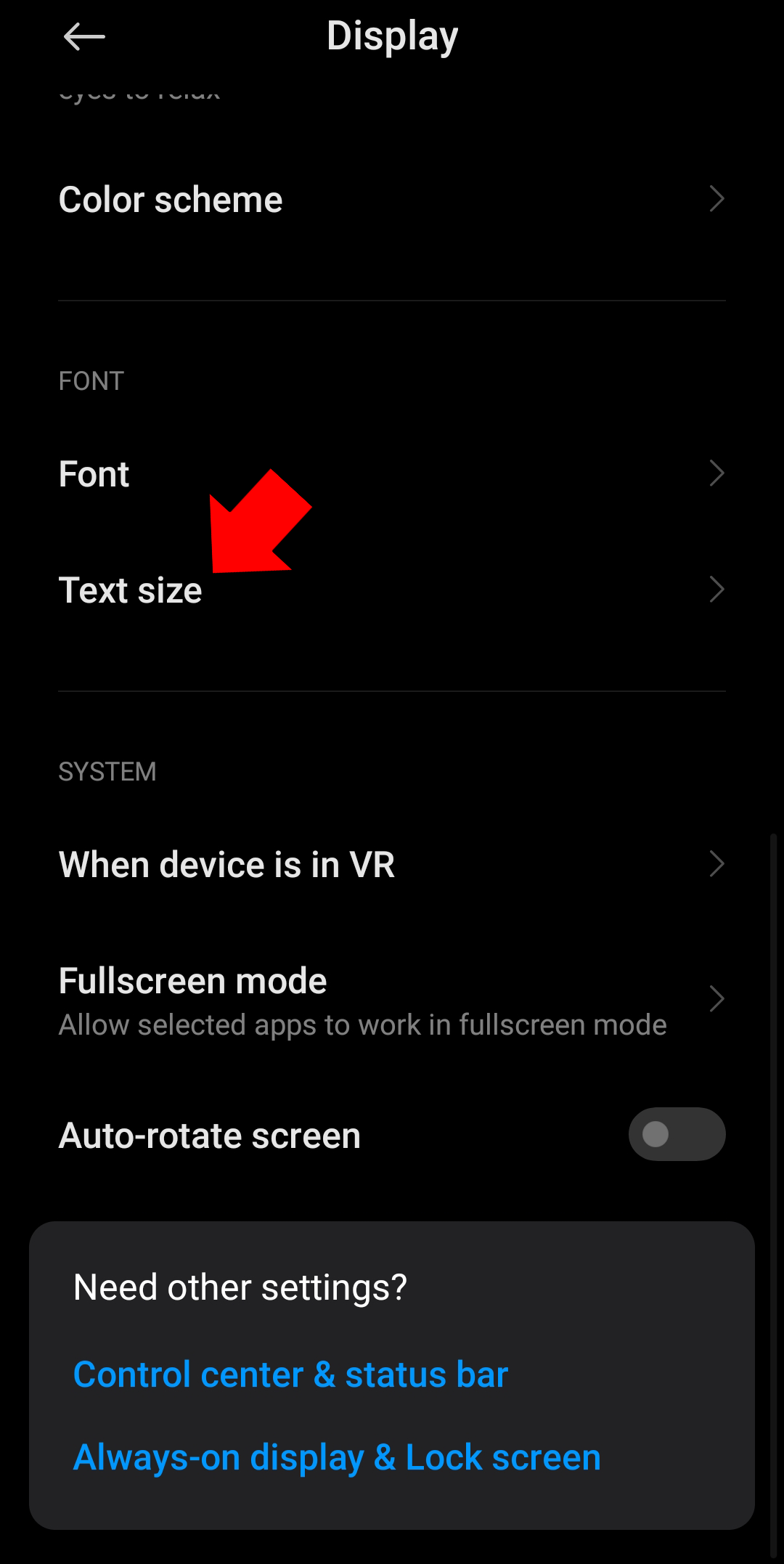Open Always-on display & Lock screen link
Image resolution: width=784 pixels, height=1564 pixels.
337,1457
